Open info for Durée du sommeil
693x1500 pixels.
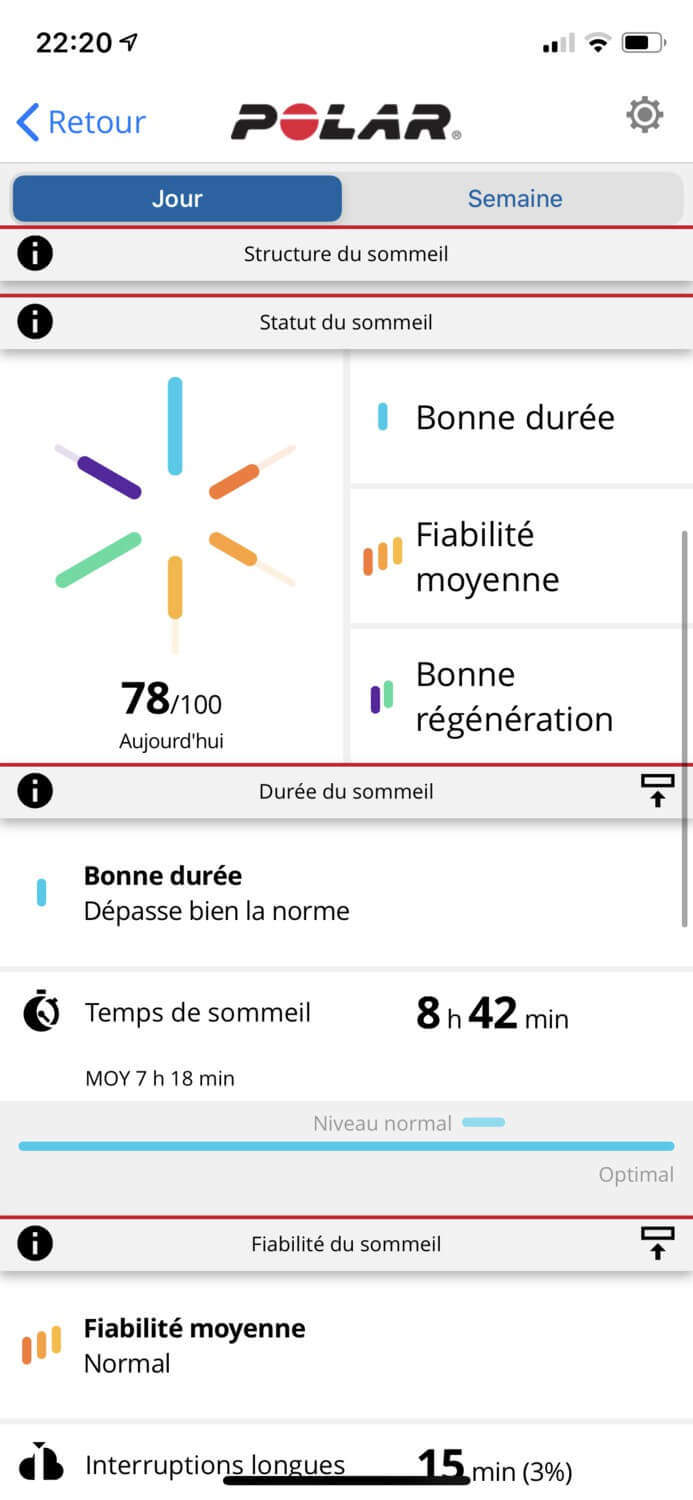35,791
